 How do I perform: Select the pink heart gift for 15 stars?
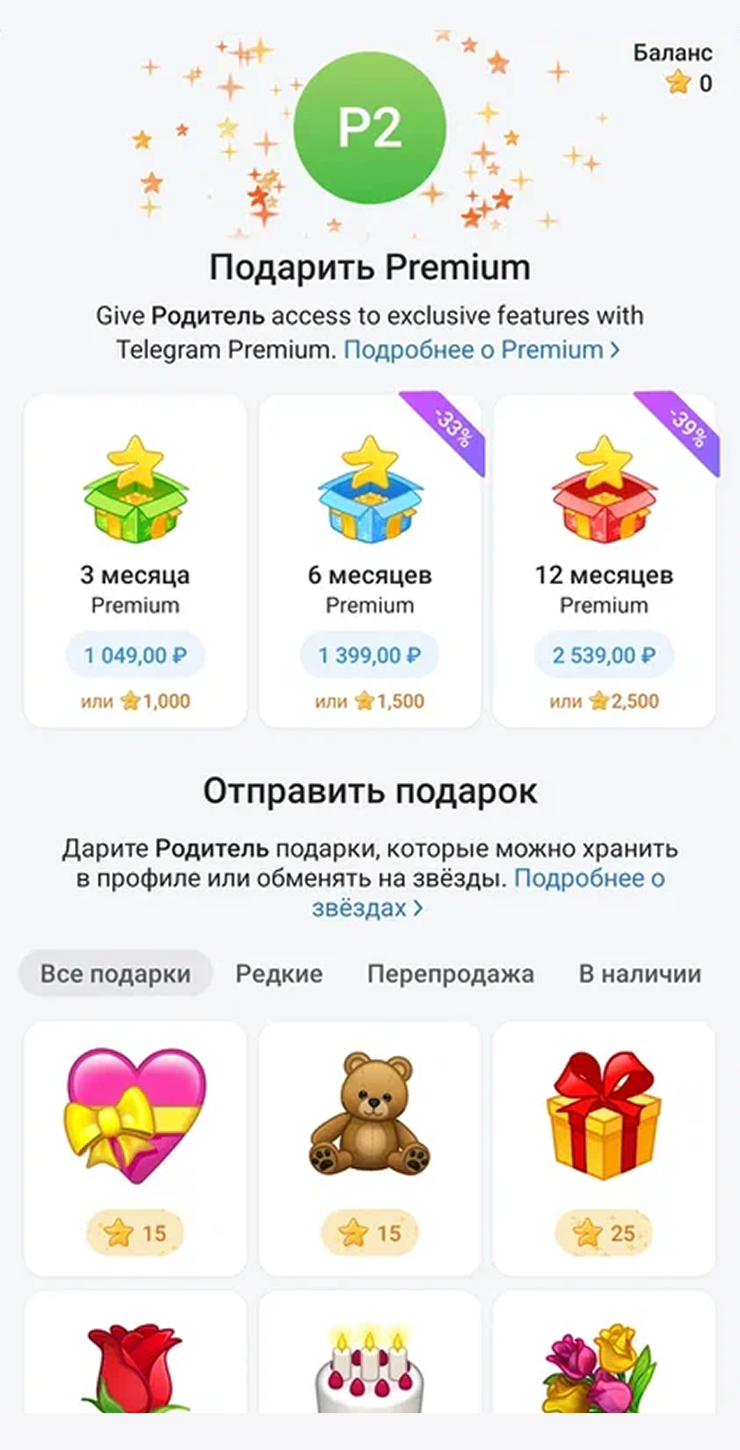pos(135,1148)
